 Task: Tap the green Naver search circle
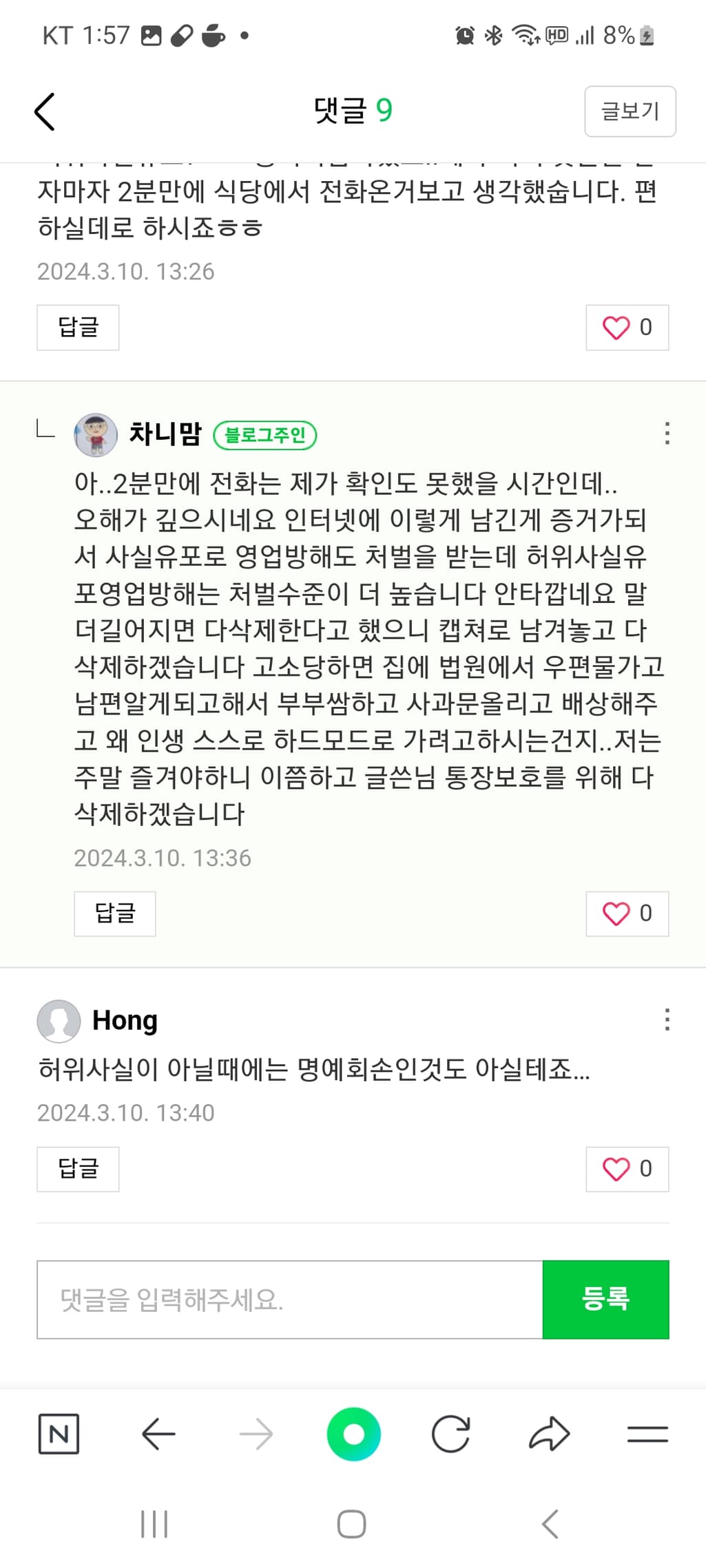[353, 1434]
